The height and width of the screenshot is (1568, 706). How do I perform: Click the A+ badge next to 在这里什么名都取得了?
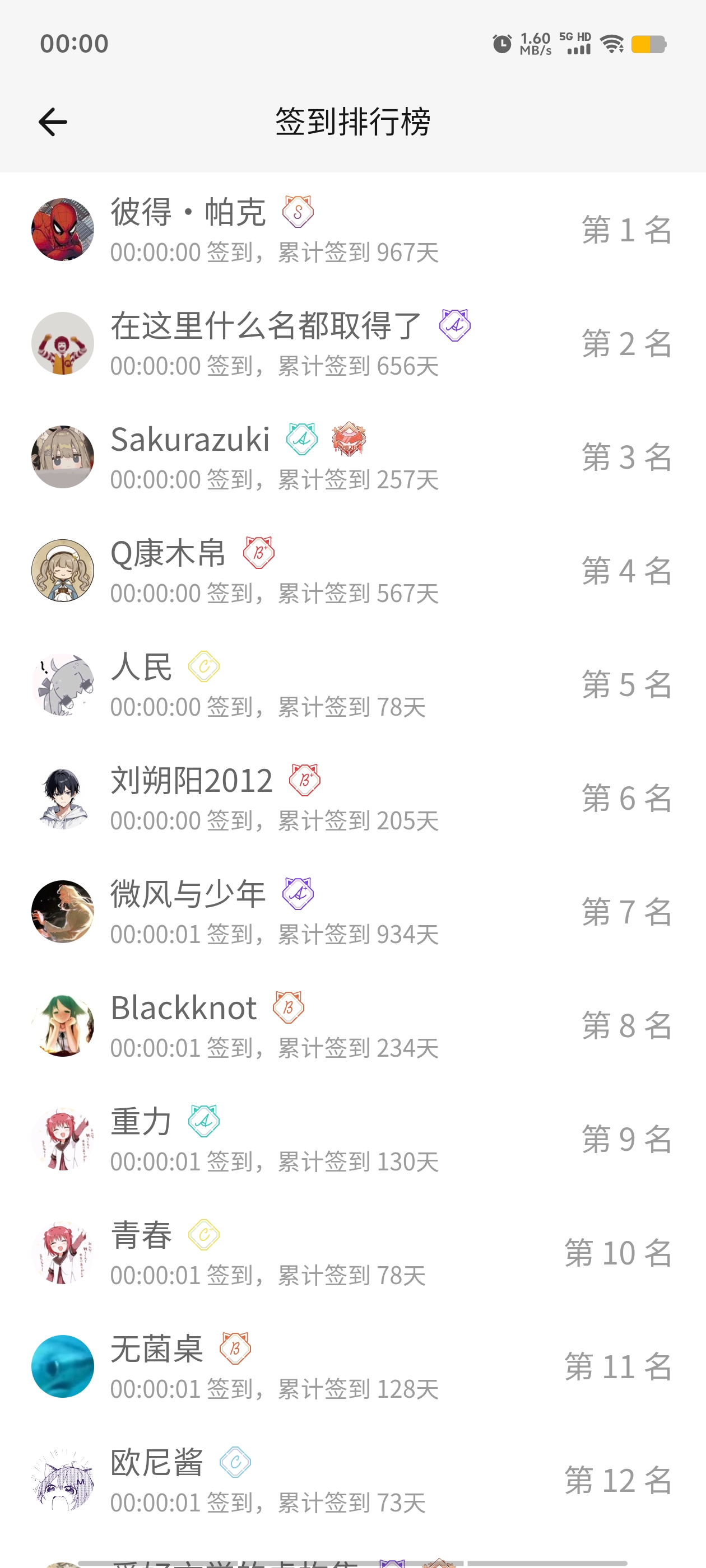pyautogui.click(x=454, y=327)
